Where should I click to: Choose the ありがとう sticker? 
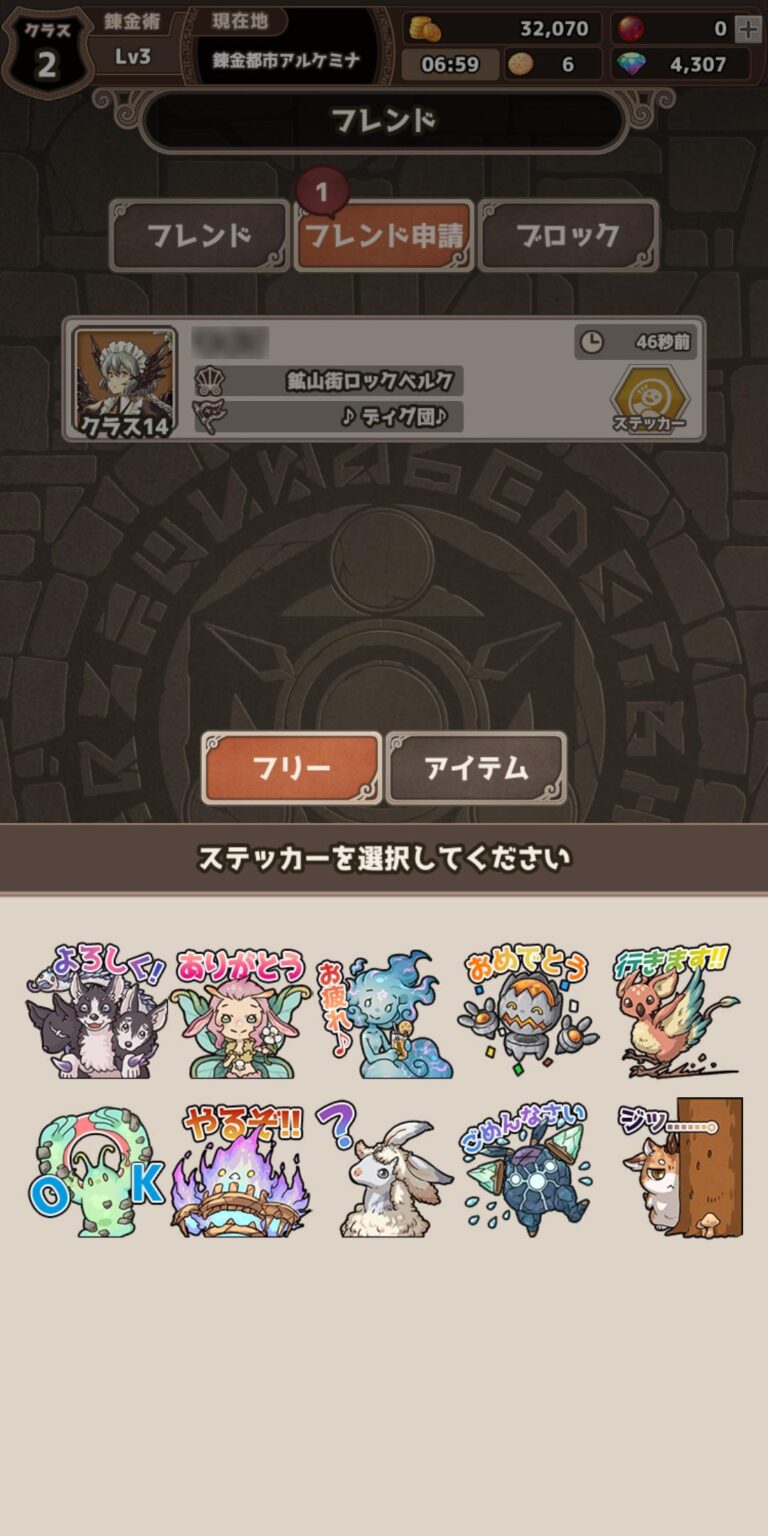pos(240,1012)
